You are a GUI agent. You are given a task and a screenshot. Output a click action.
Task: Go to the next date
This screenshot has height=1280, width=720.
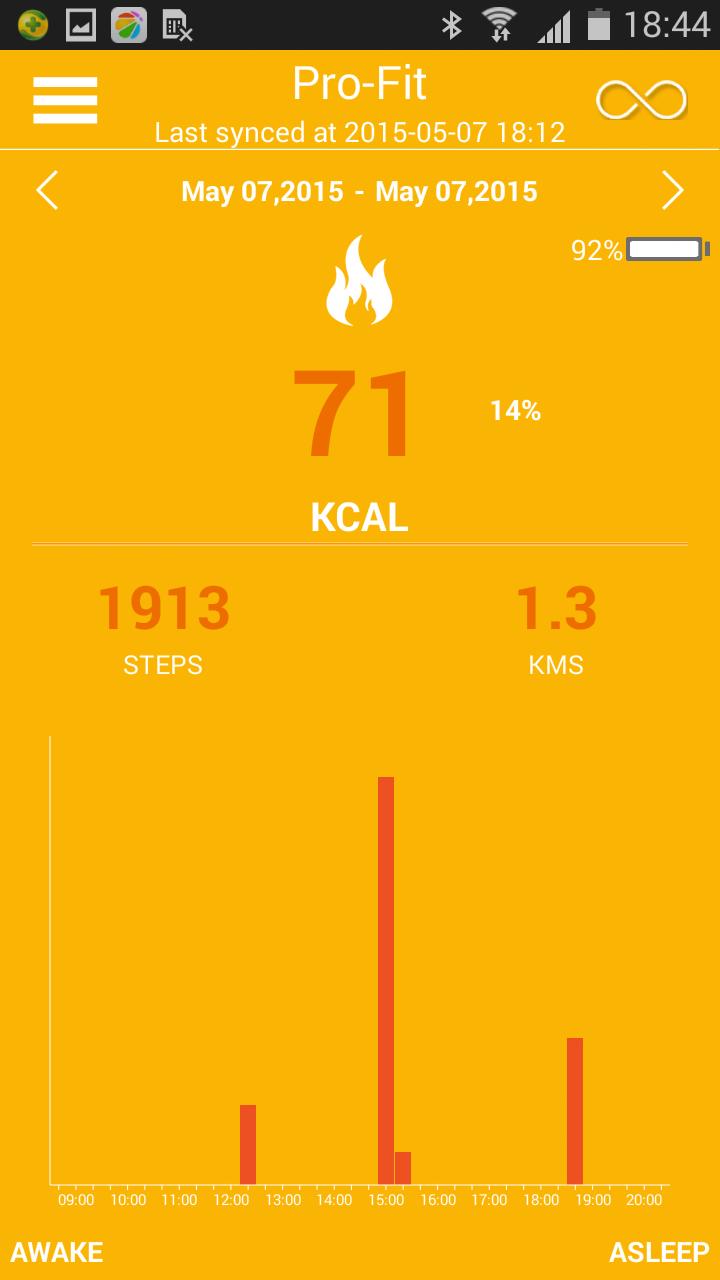tap(672, 190)
